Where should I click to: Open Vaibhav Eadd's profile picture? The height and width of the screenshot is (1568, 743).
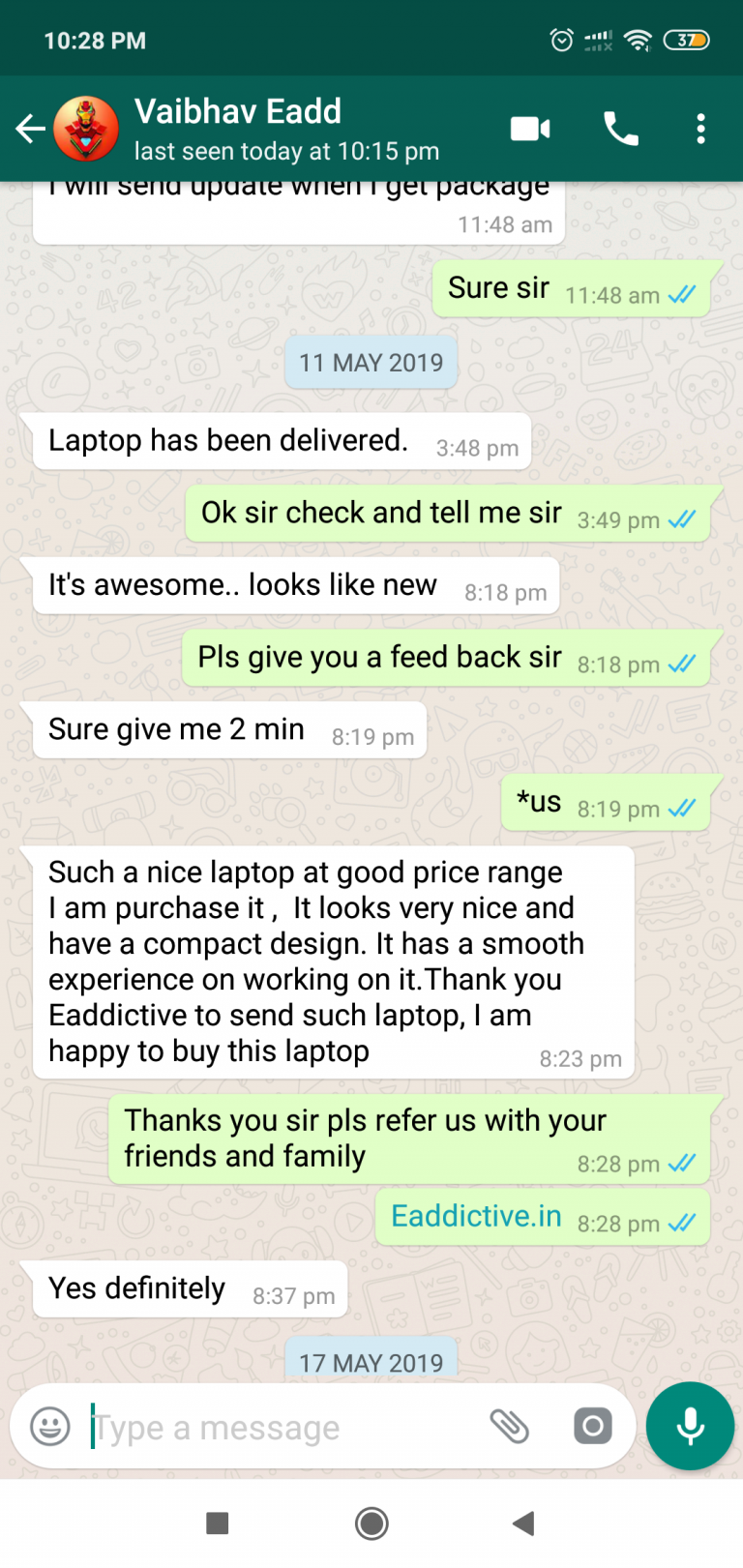pos(89,127)
